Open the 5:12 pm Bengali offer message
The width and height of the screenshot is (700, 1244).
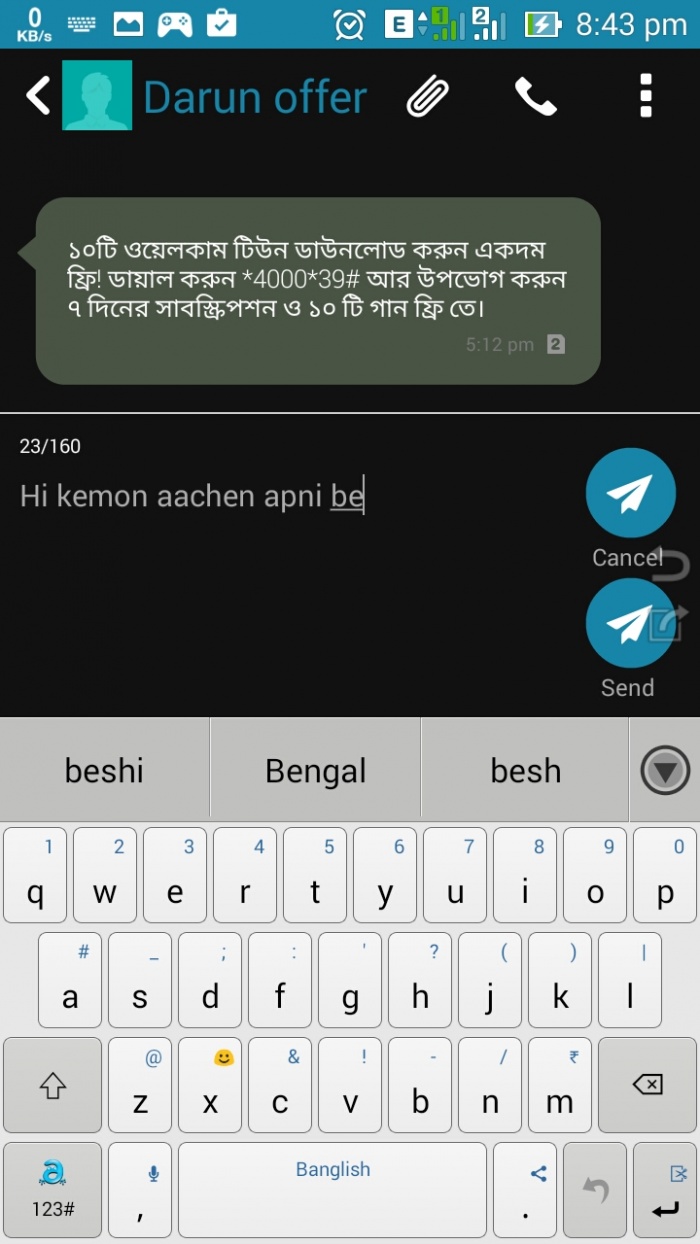318,291
